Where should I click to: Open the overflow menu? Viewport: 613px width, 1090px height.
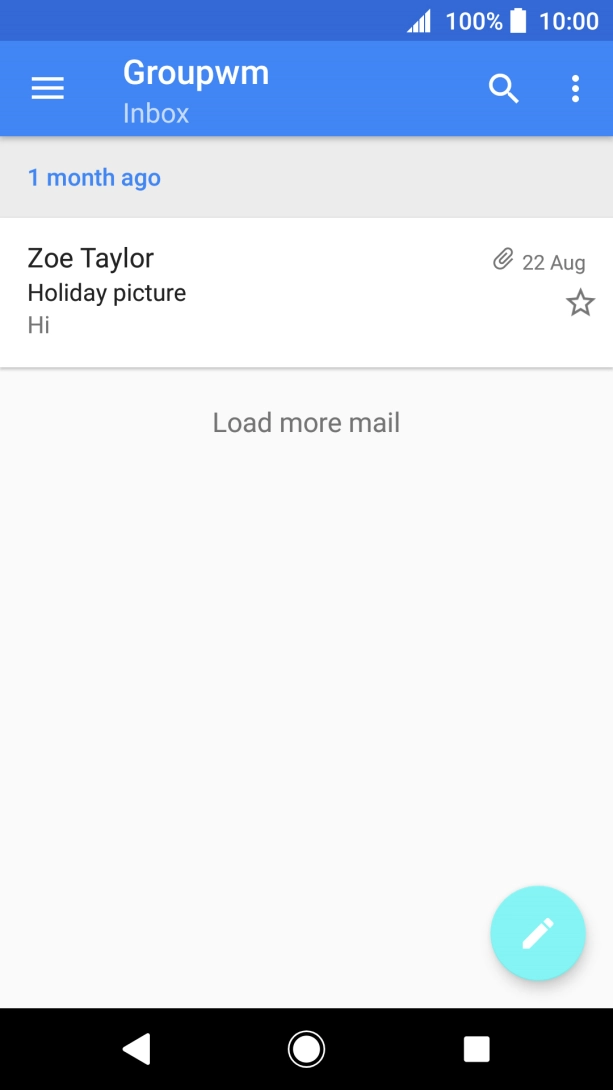click(x=575, y=89)
